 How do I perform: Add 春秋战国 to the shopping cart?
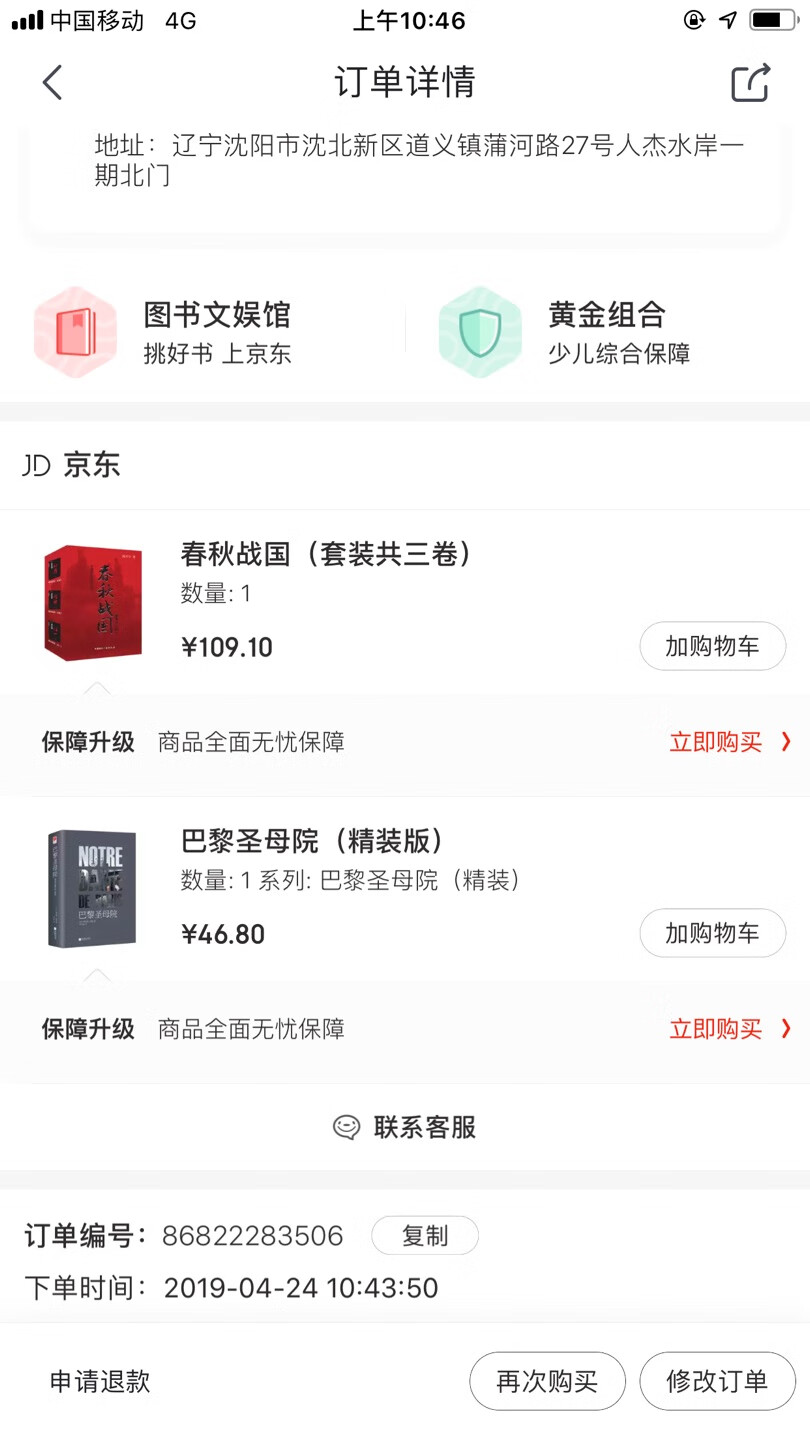(712, 646)
